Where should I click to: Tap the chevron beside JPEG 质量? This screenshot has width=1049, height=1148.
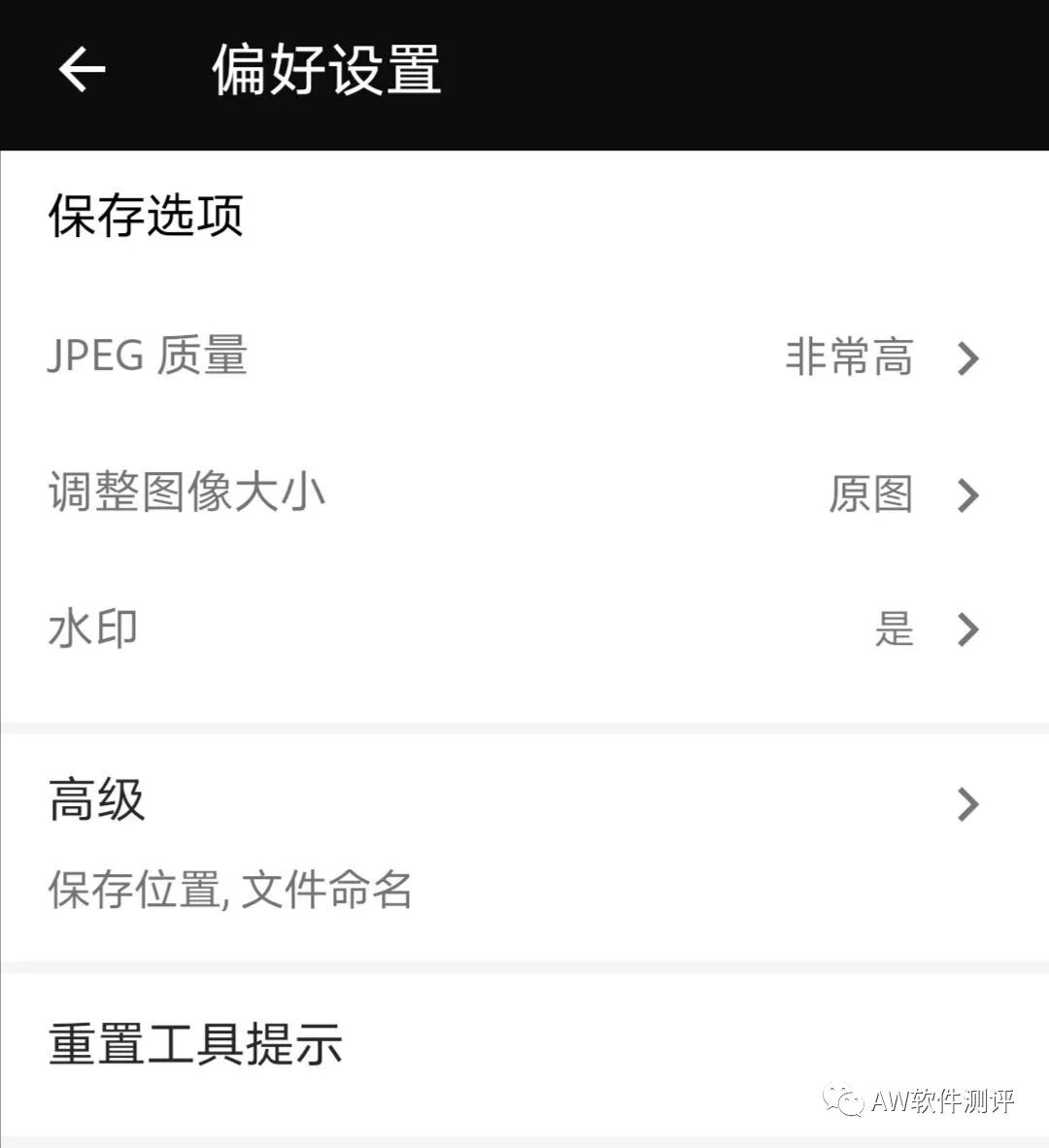[x=968, y=359]
